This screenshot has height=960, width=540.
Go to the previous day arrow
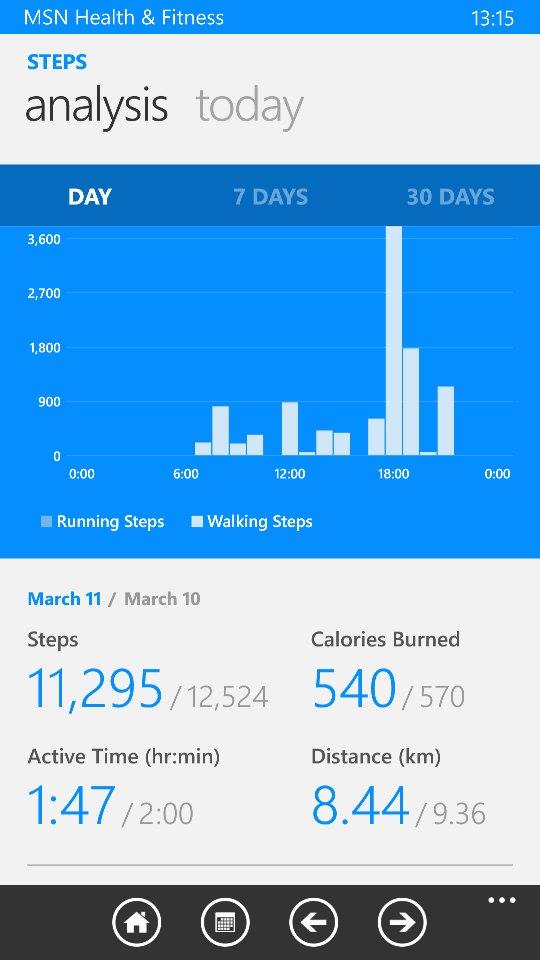[314, 922]
